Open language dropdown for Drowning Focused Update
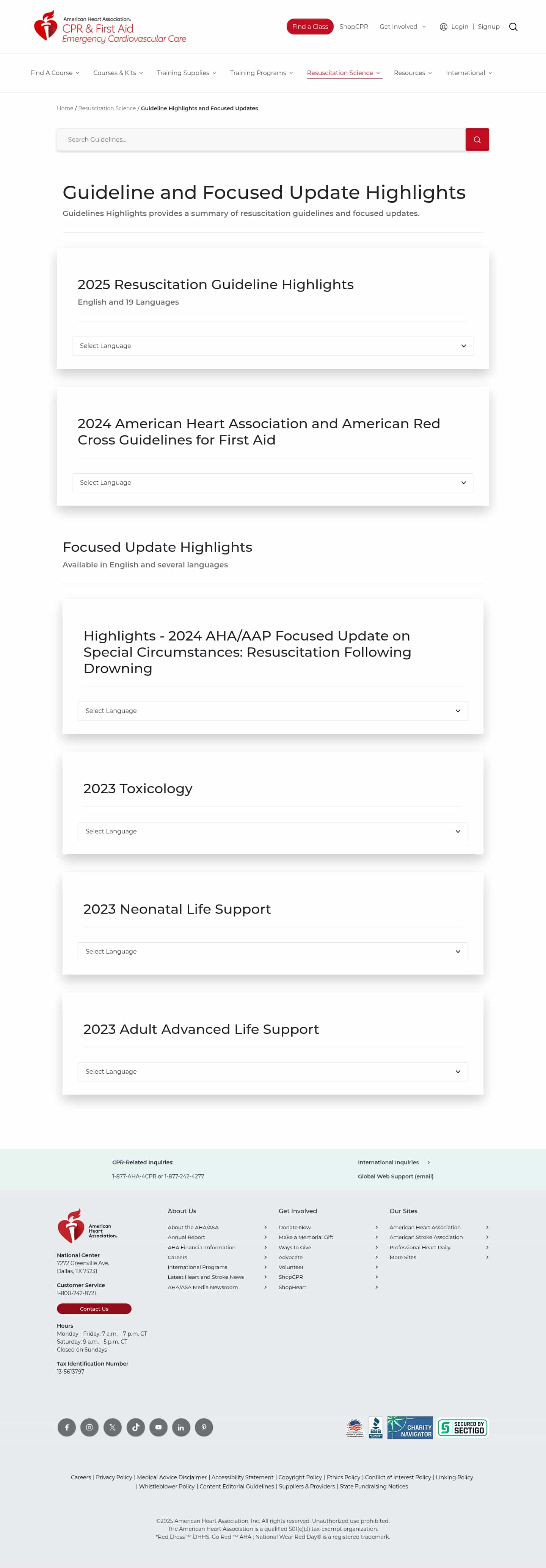The height and width of the screenshot is (1568, 546). [273, 711]
